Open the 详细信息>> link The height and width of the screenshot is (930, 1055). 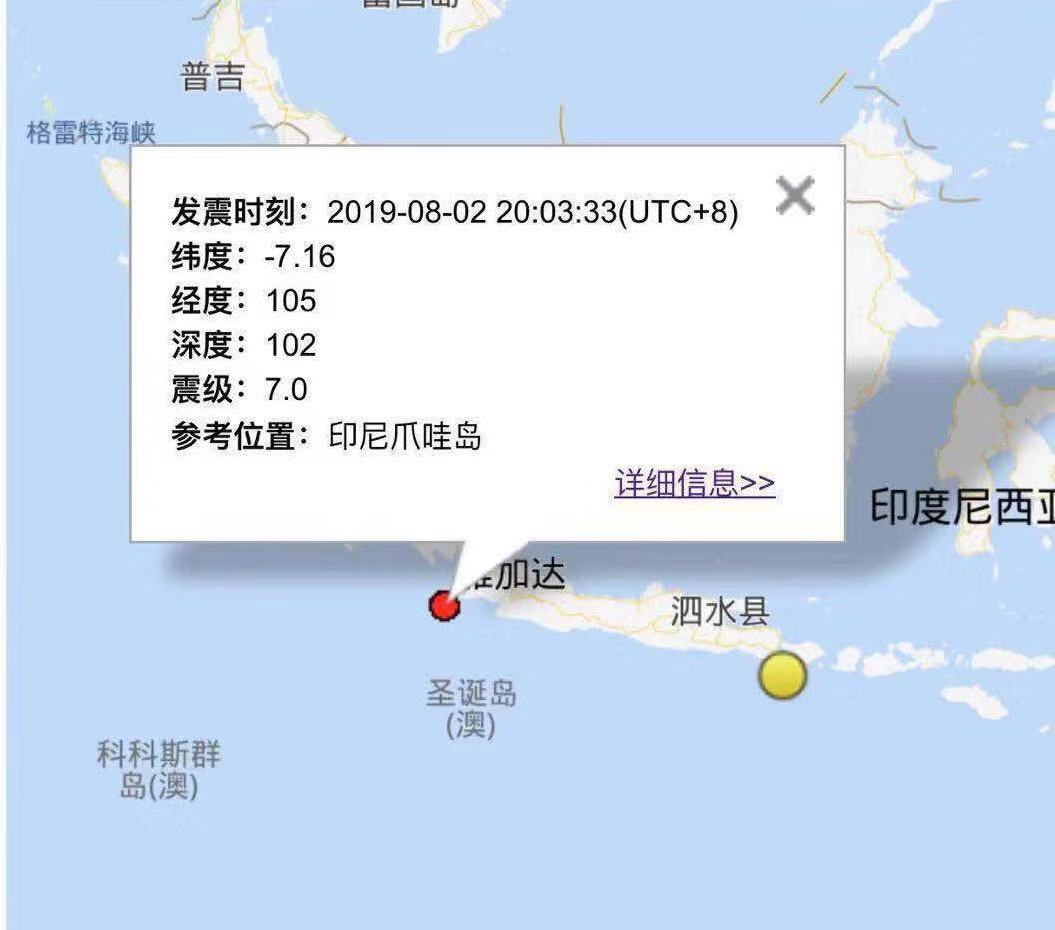695,483
